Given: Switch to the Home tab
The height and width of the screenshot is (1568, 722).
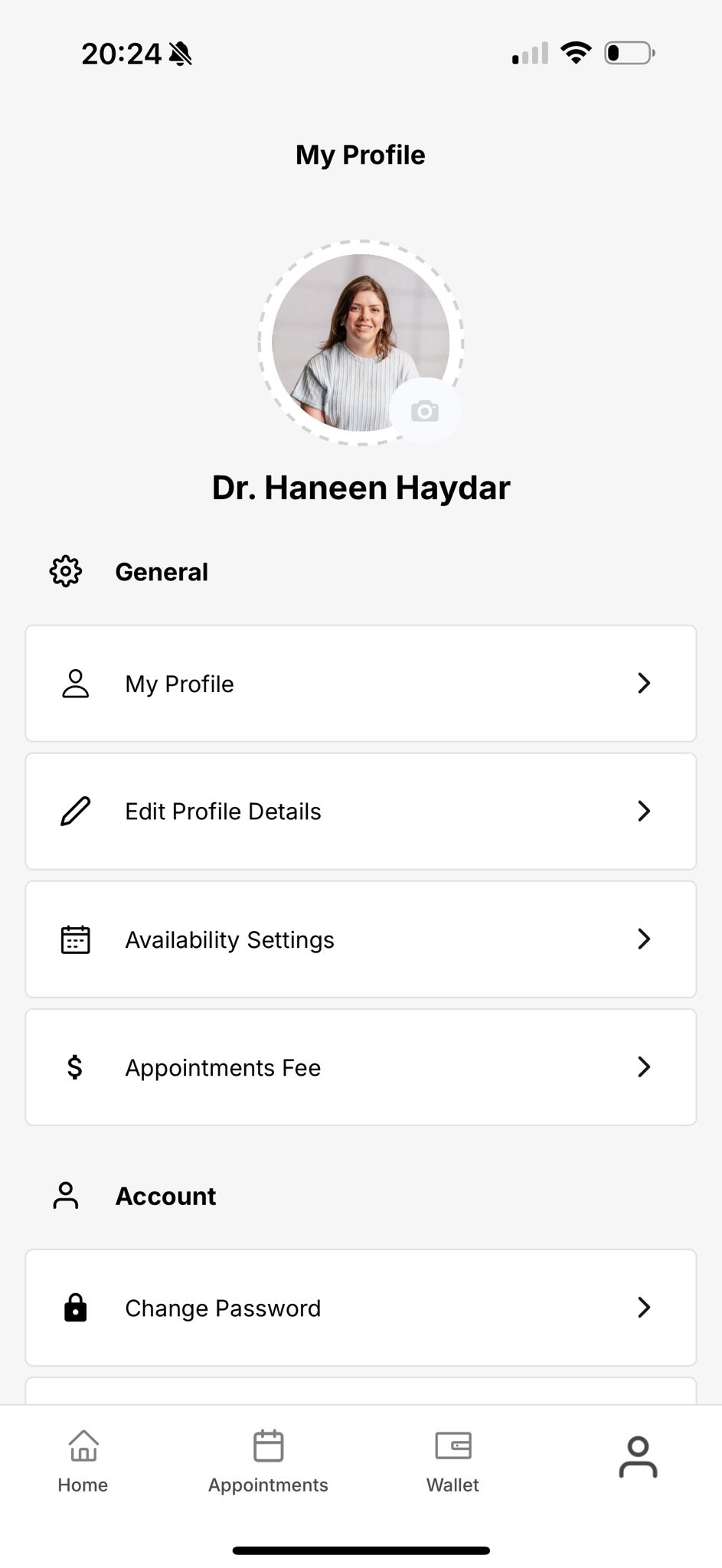Looking at the screenshot, I should click(x=83, y=1462).
